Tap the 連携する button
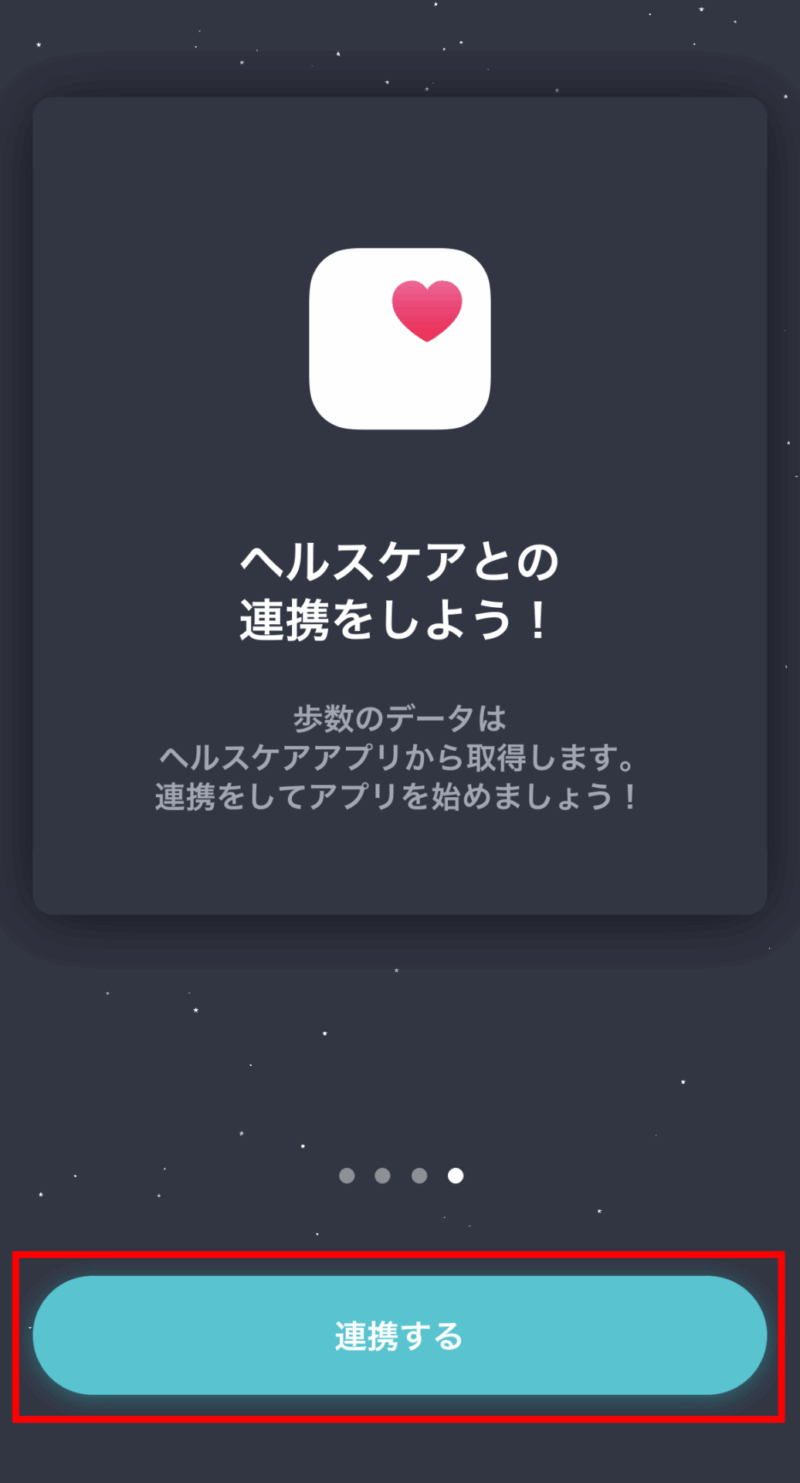The image size is (800, 1483). point(399,1335)
